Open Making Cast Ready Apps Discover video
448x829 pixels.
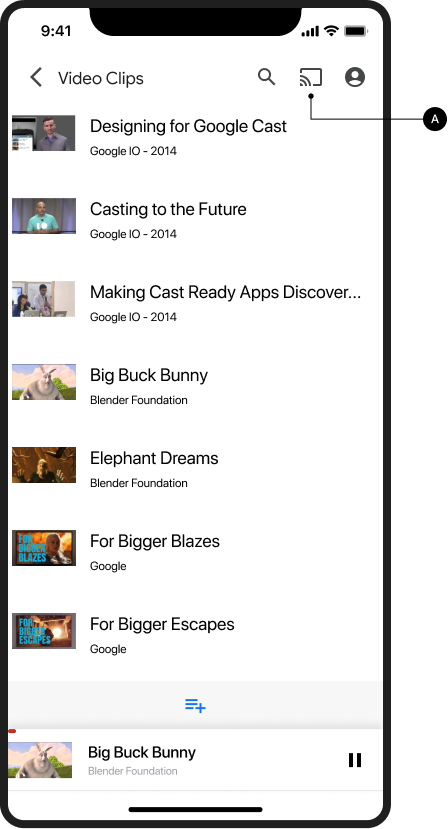[195, 303]
